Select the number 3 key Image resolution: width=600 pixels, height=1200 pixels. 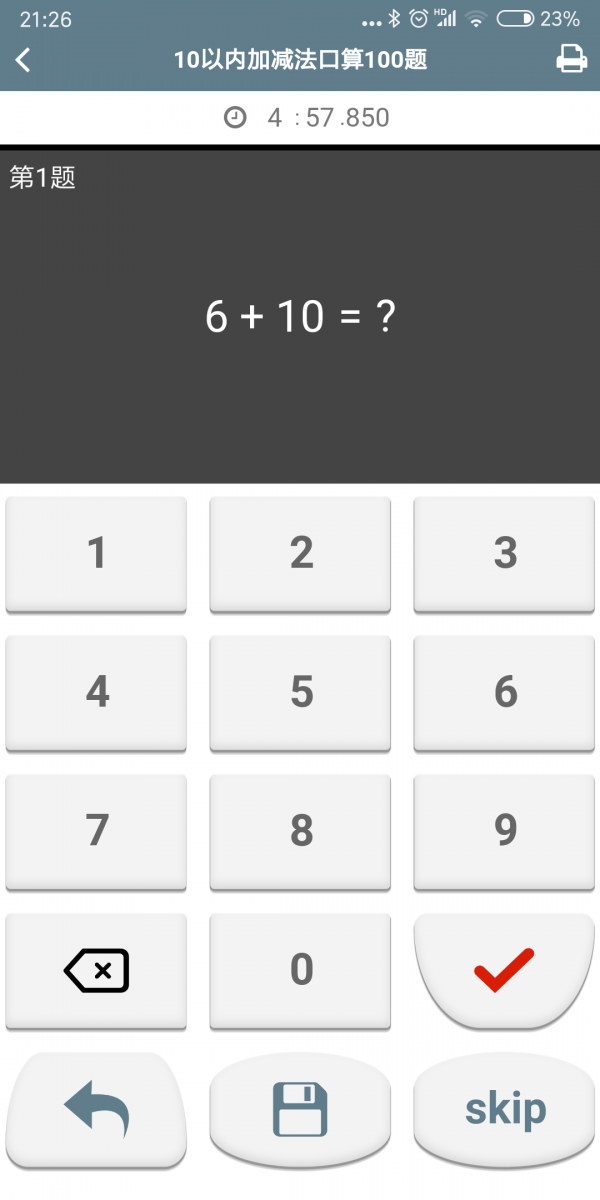tap(505, 553)
